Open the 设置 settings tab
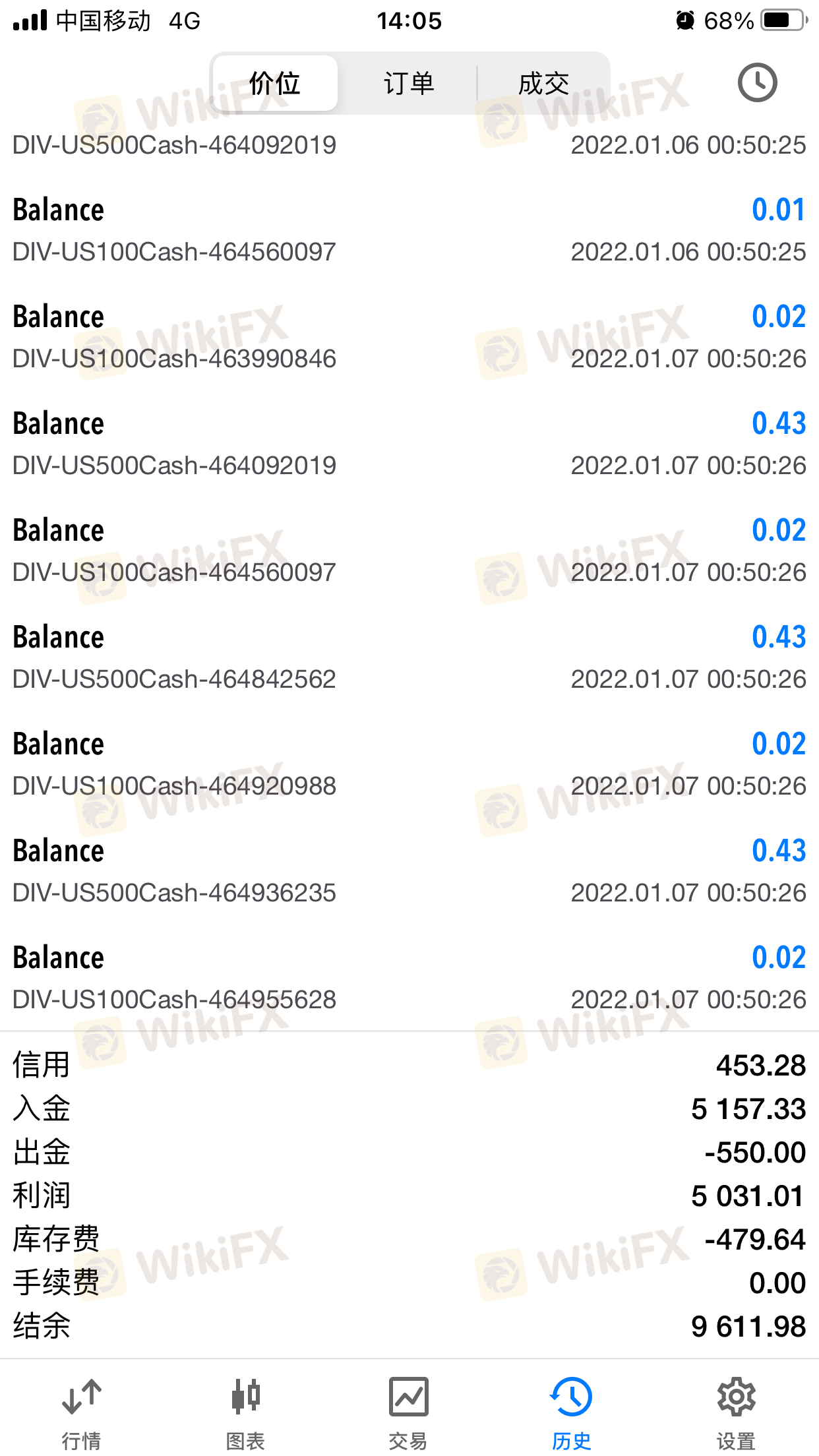The height and width of the screenshot is (1456, 819). point(736,1412)
